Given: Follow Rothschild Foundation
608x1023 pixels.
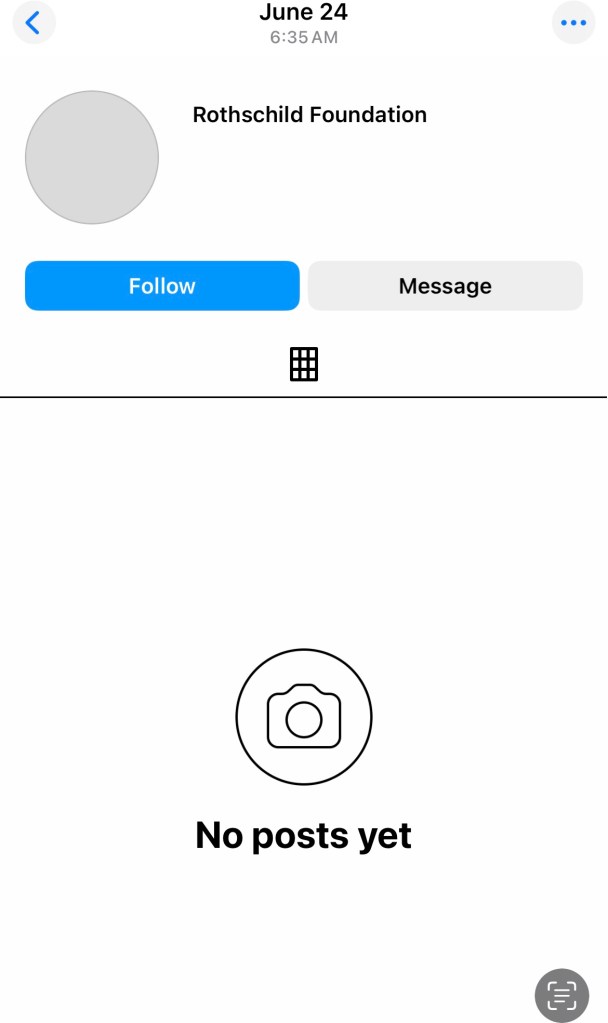Looking at the screenshot, I should click(x=162, y=286).
